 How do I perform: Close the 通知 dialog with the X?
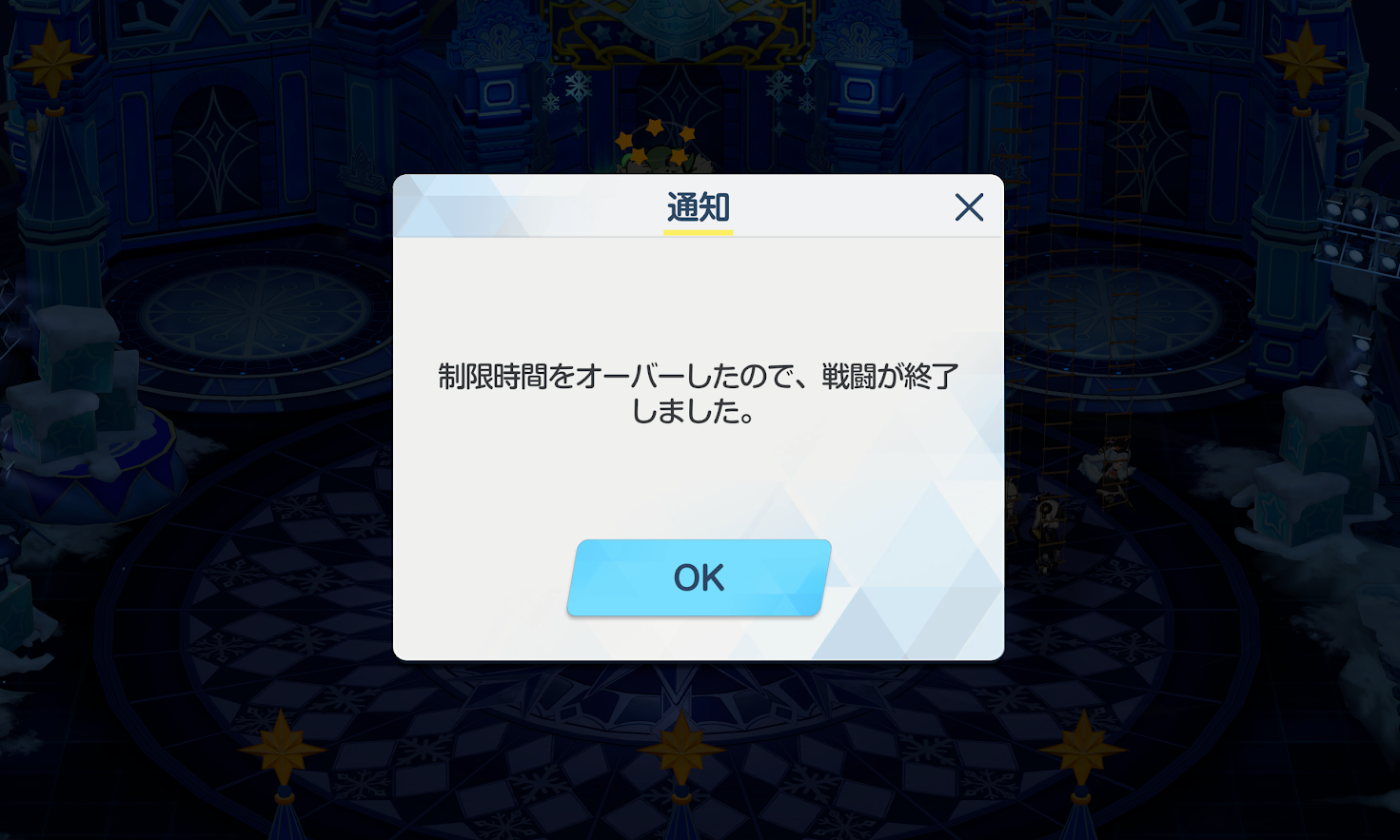click(969, 207)
